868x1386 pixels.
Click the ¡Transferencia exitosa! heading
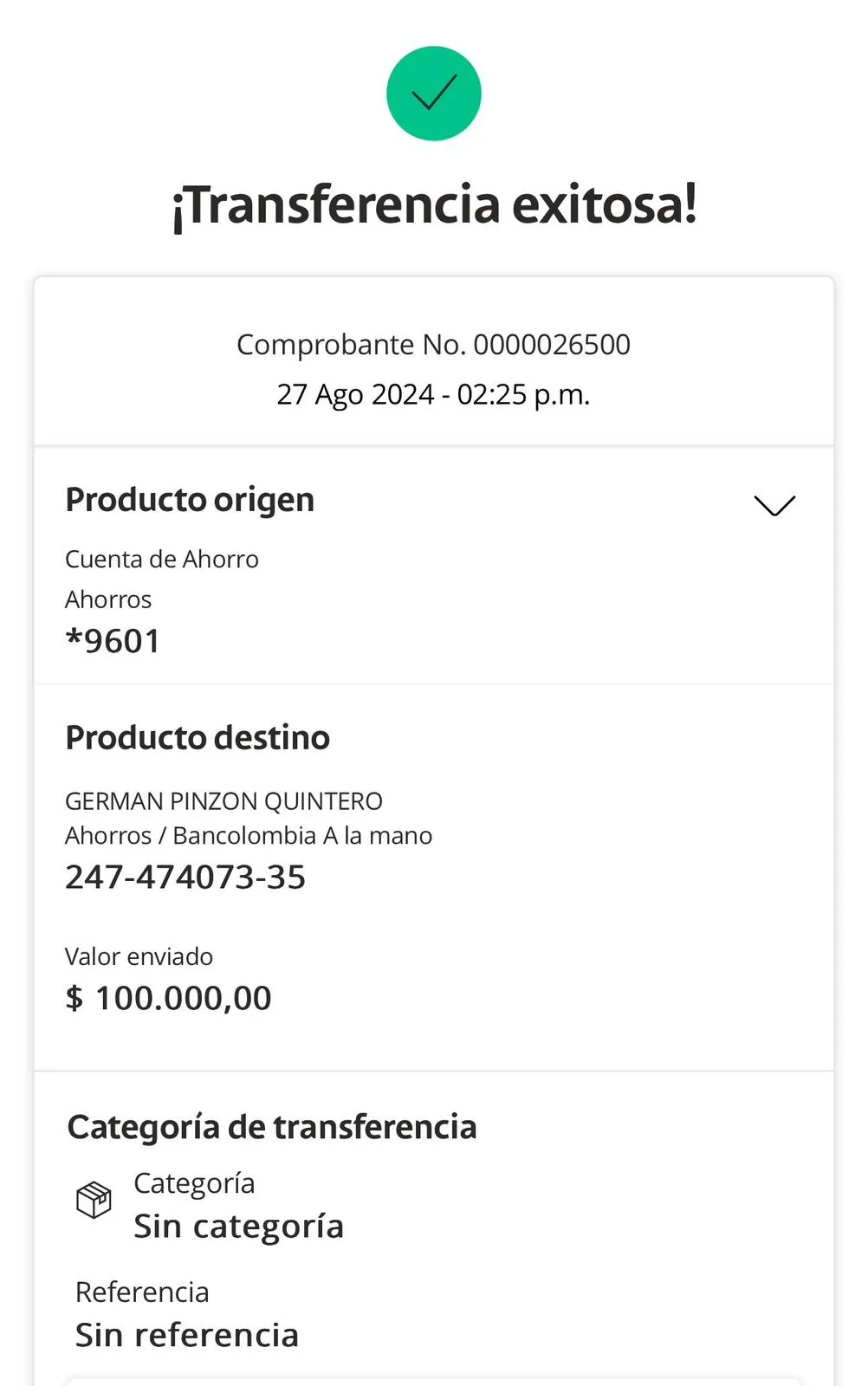click(433, 205)
